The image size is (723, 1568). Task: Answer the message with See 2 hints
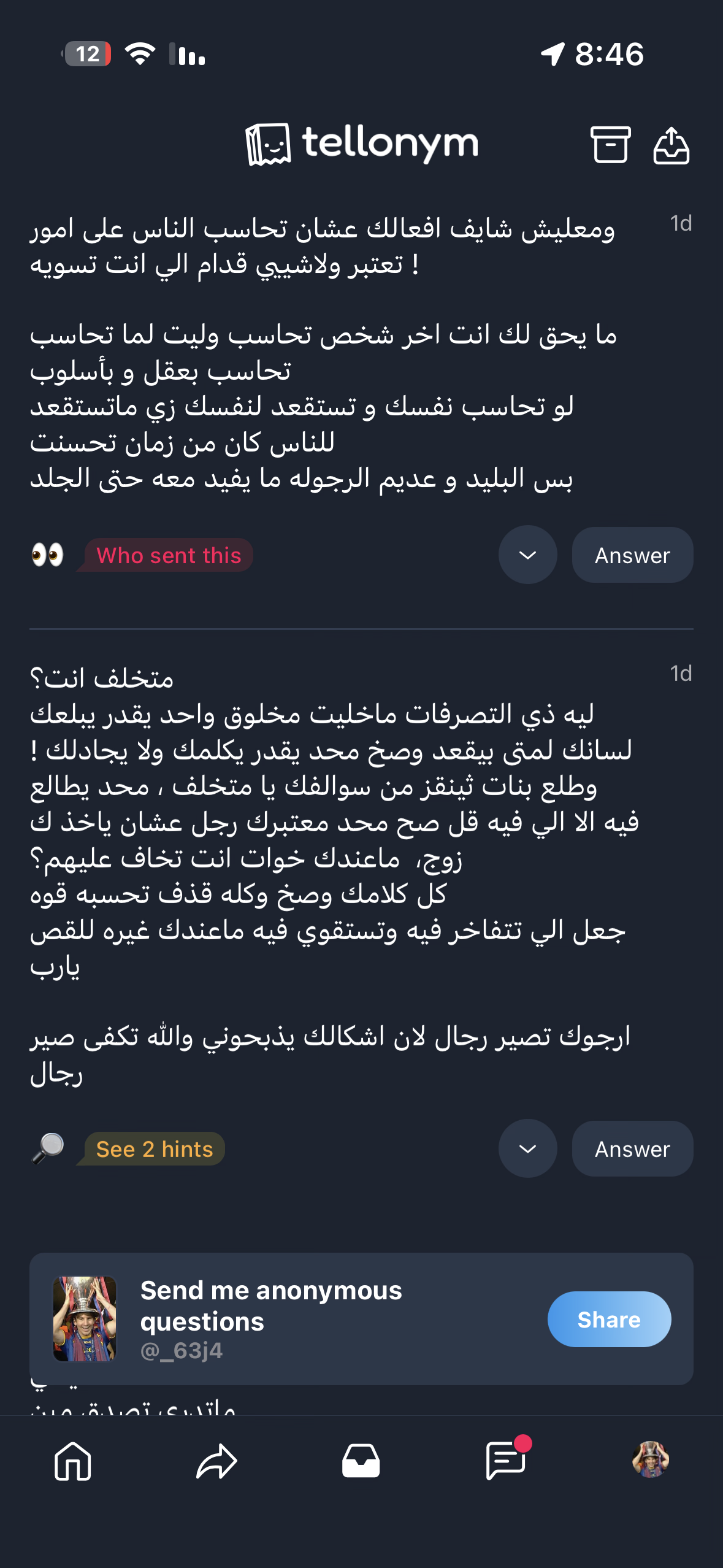pyautogui.click(x=632, y=1149)
